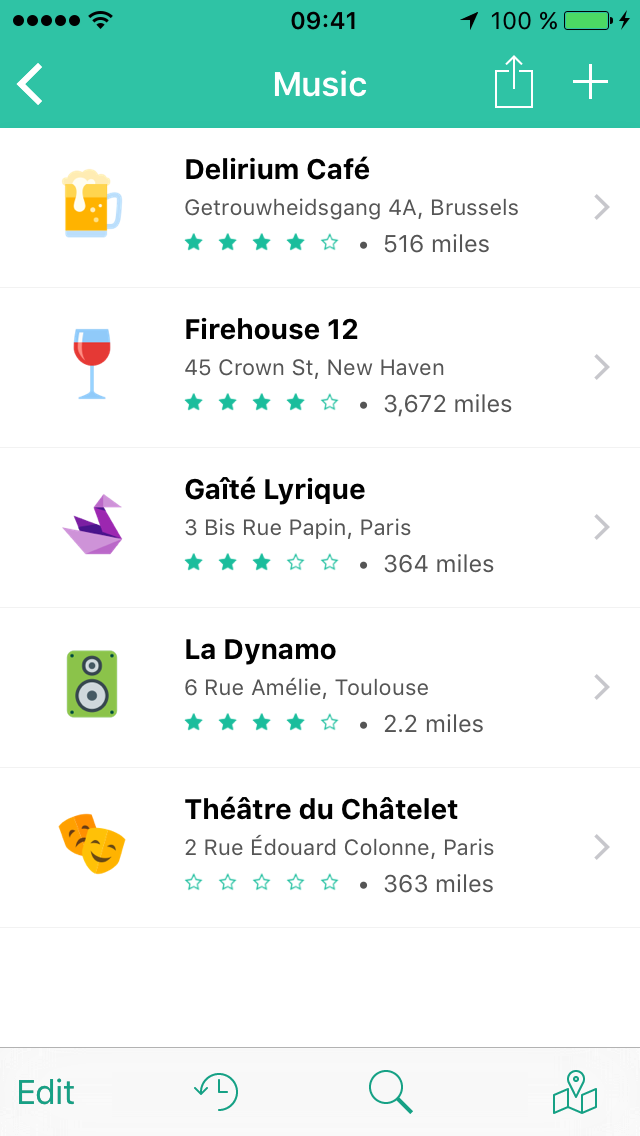Select La Dynamo in the list

coord(320,688)
